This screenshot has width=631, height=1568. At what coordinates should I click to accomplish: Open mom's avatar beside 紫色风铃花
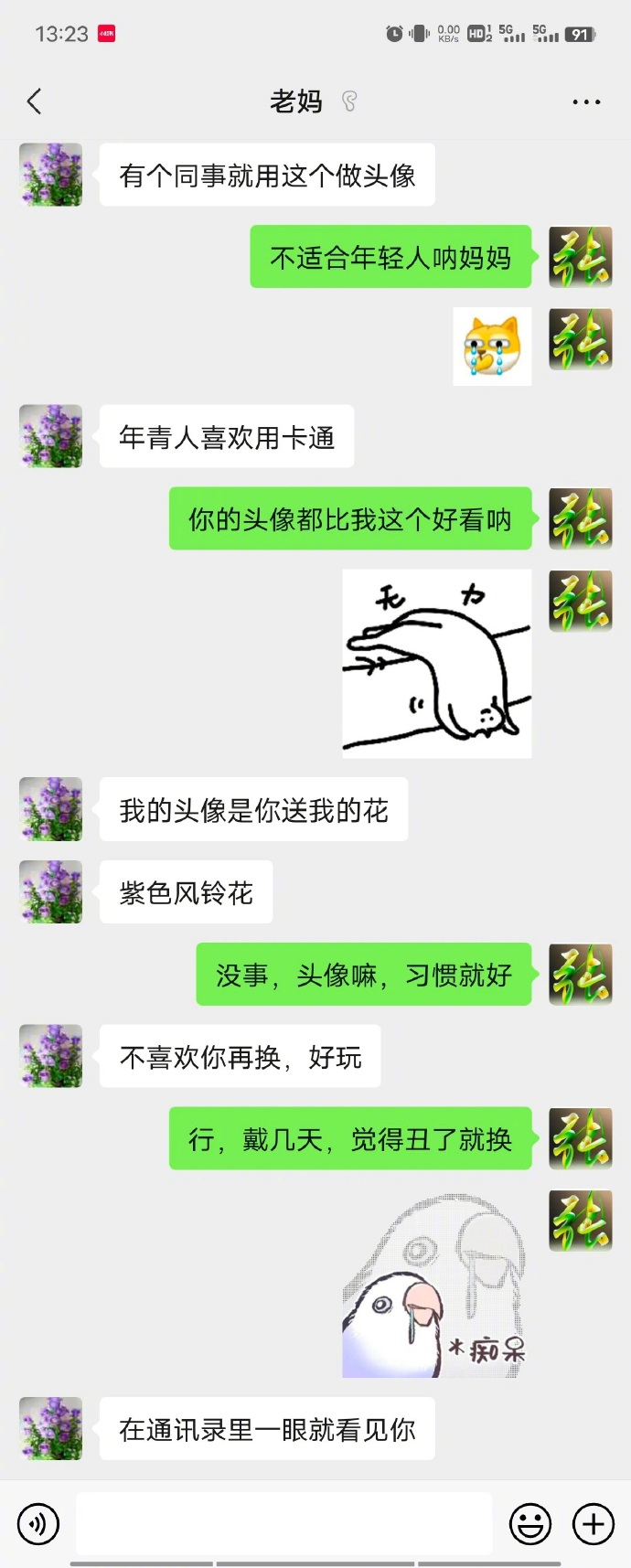tap(51, 891)
